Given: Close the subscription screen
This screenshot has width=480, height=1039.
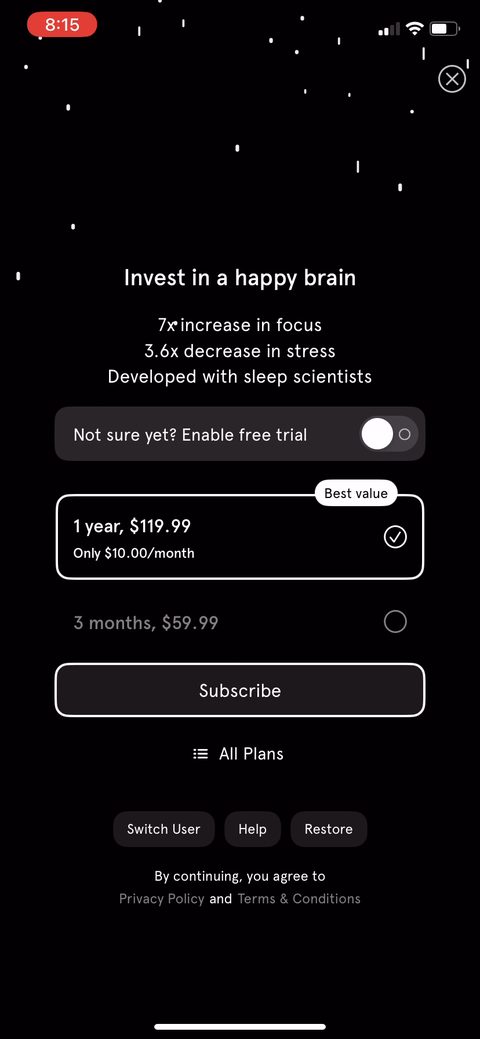Looking at the screenshot, I should [451, 80].
